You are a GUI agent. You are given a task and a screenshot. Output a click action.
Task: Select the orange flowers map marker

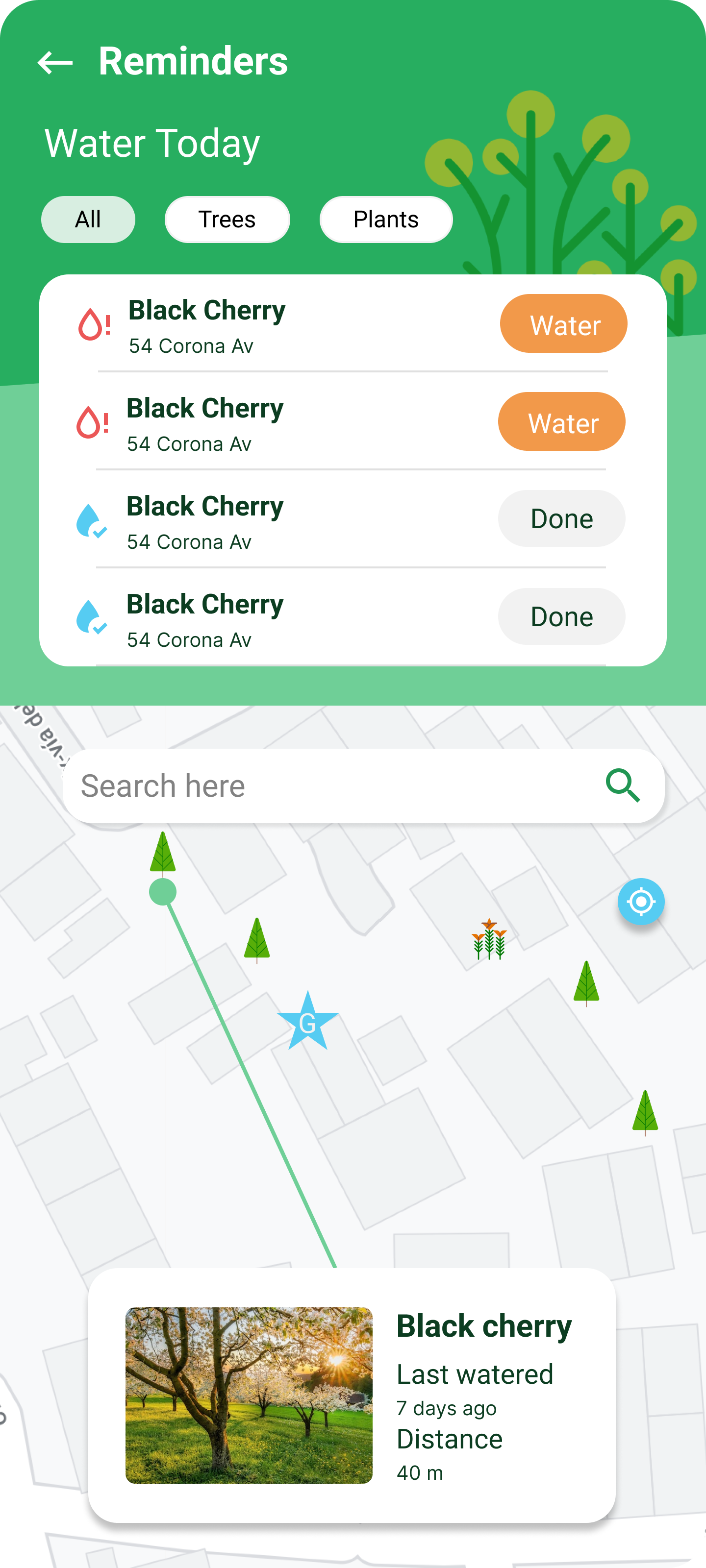(489, 940)
